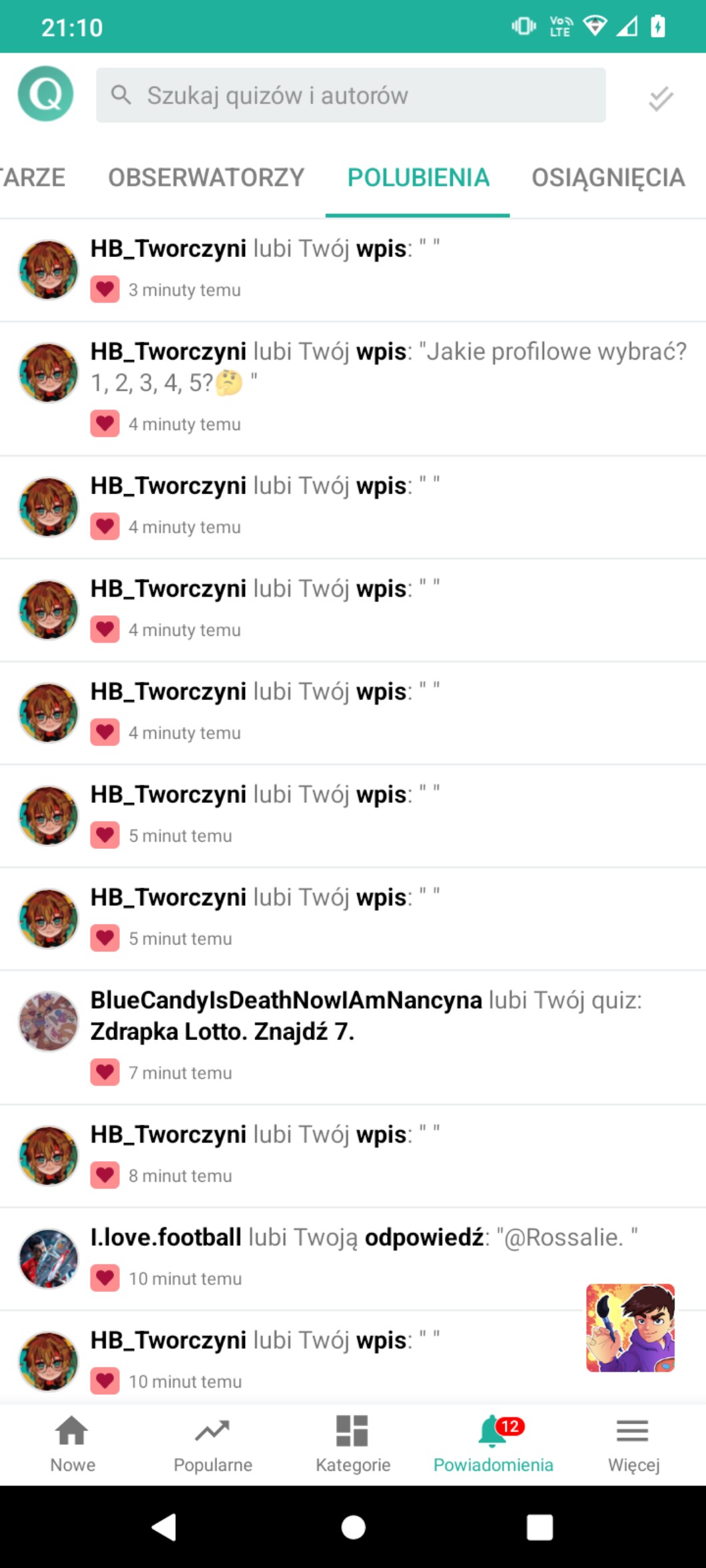
Task: Open the Więcej menu
Action: click(633, 1443)
